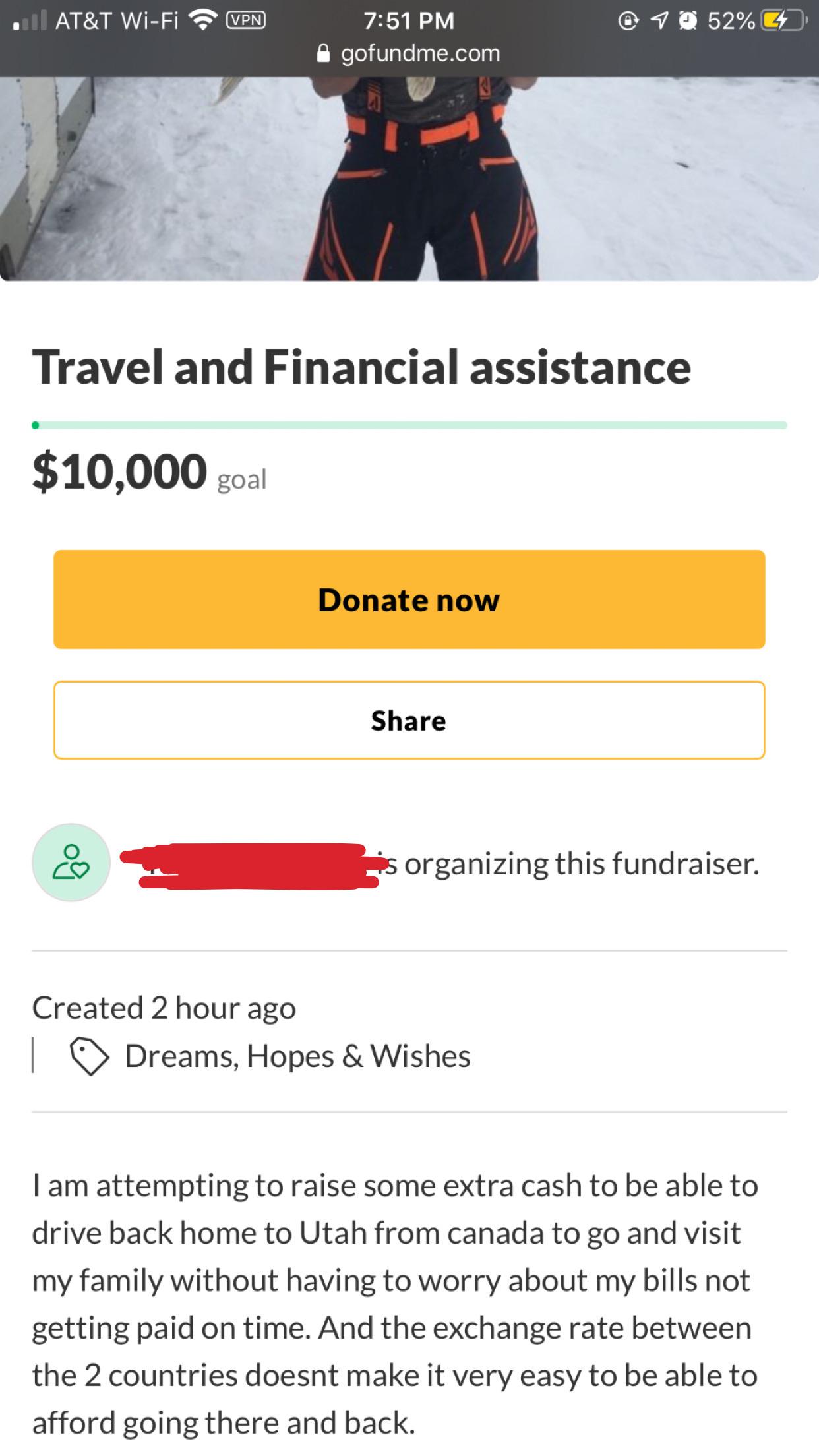Tap the Share button

tap(409, 720)
